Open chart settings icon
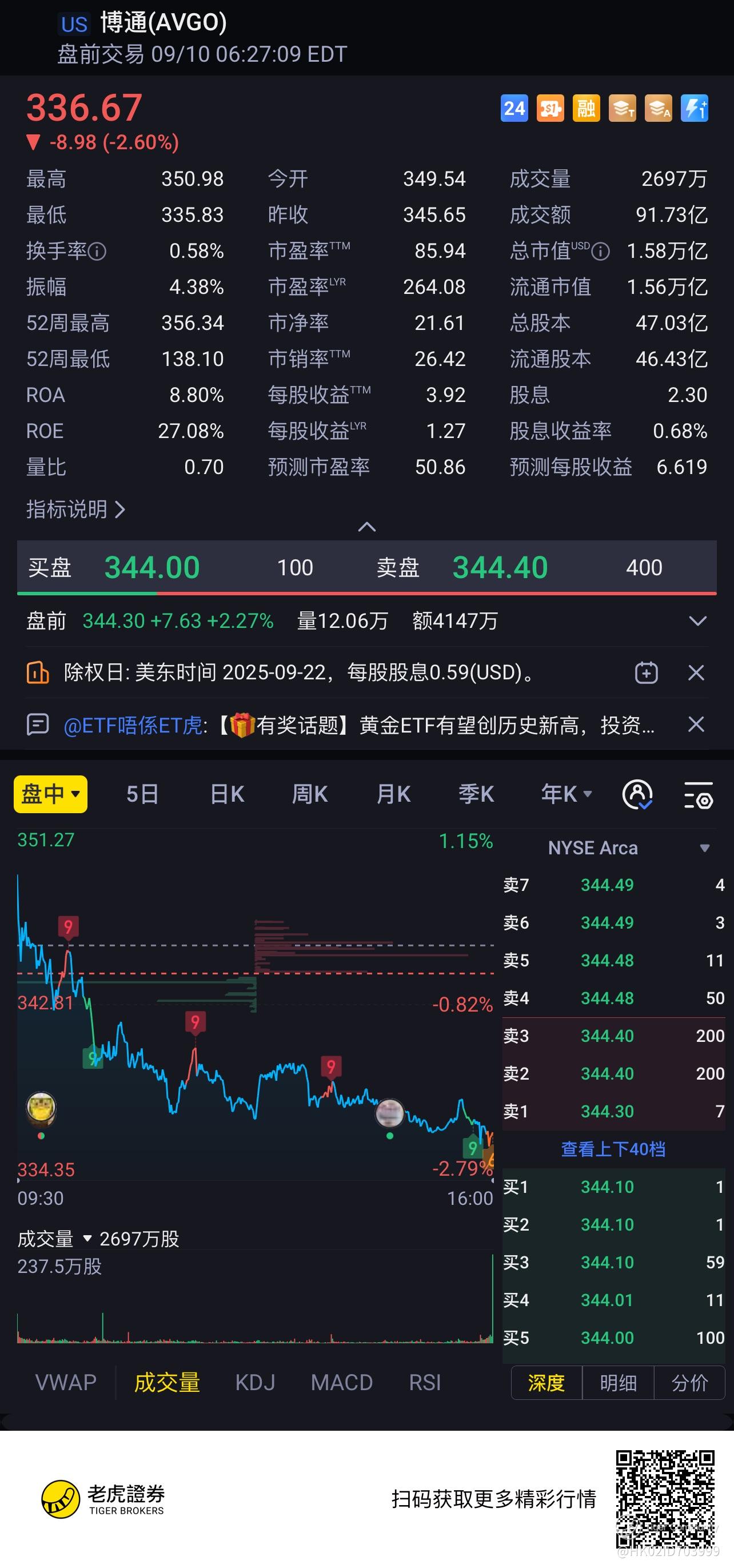The width and height of the screenshot is (734, 1568). [x=697, y=795]
